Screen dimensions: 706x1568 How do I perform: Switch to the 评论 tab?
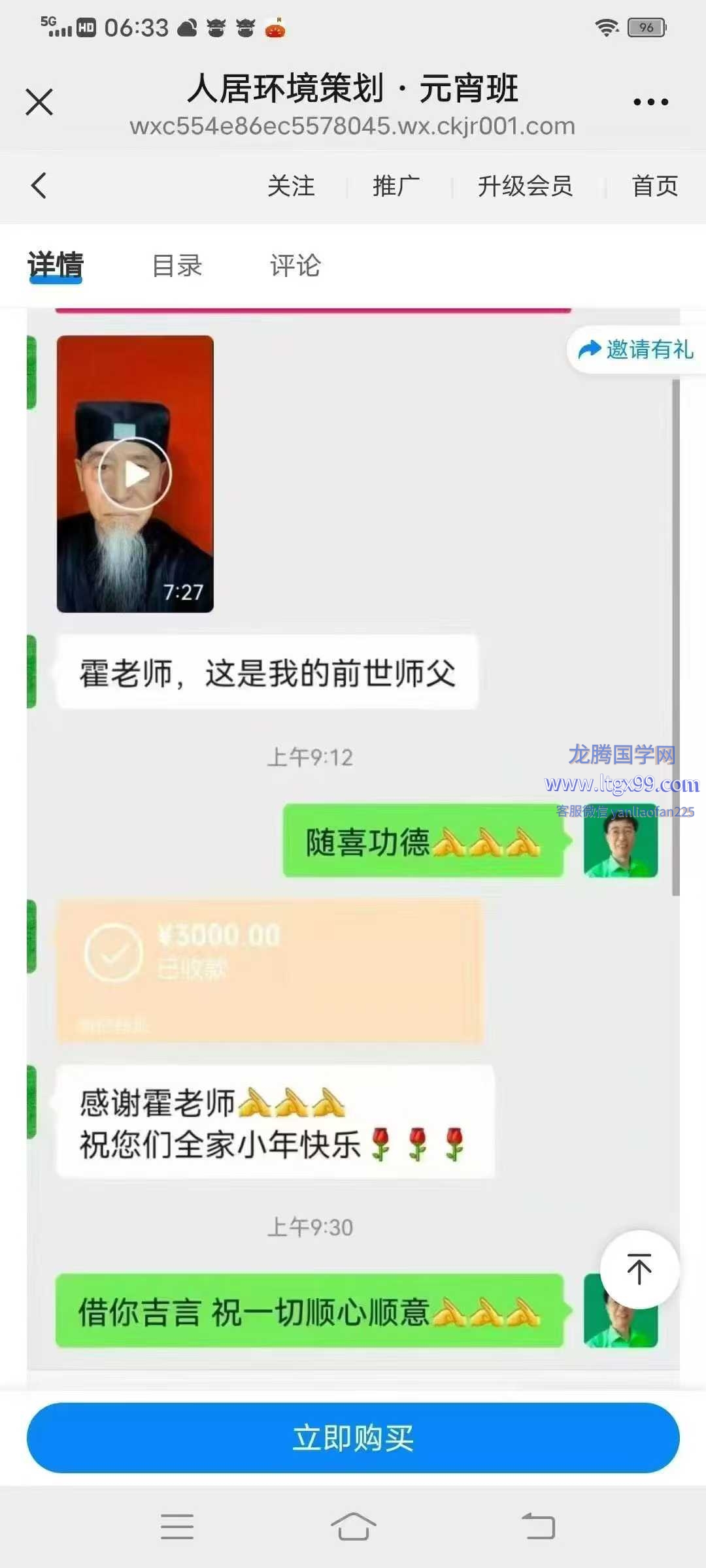[x=295, y=266]
